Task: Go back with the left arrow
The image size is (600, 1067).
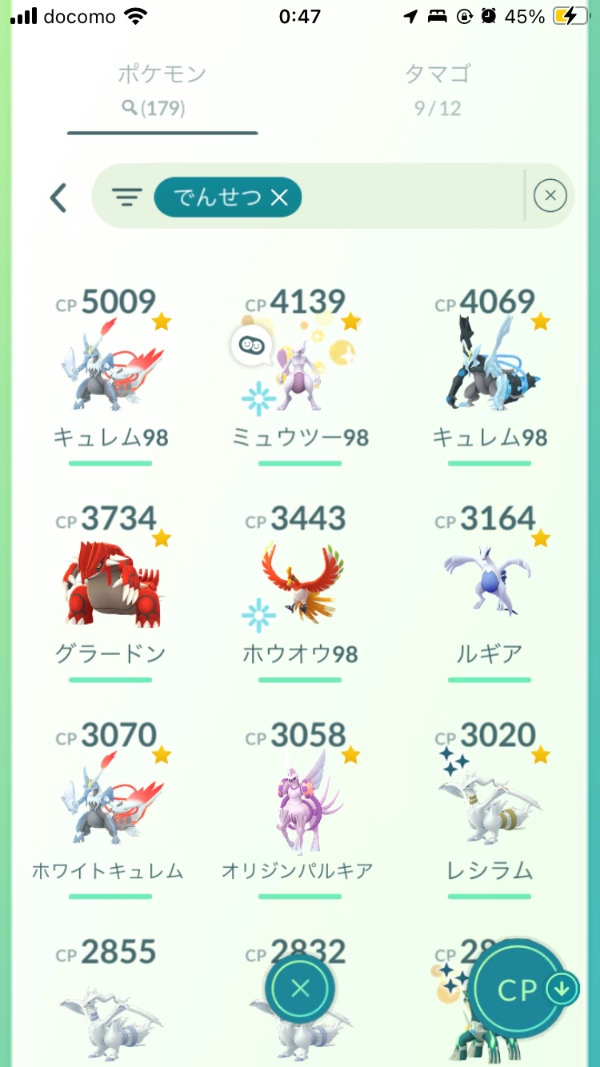Action: [58, 197]
